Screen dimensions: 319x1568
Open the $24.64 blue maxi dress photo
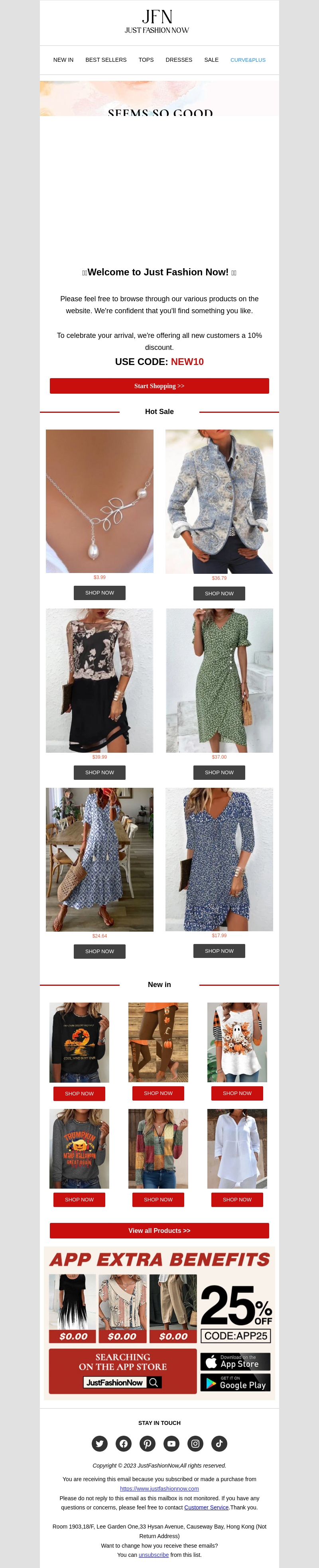(99, 860)
